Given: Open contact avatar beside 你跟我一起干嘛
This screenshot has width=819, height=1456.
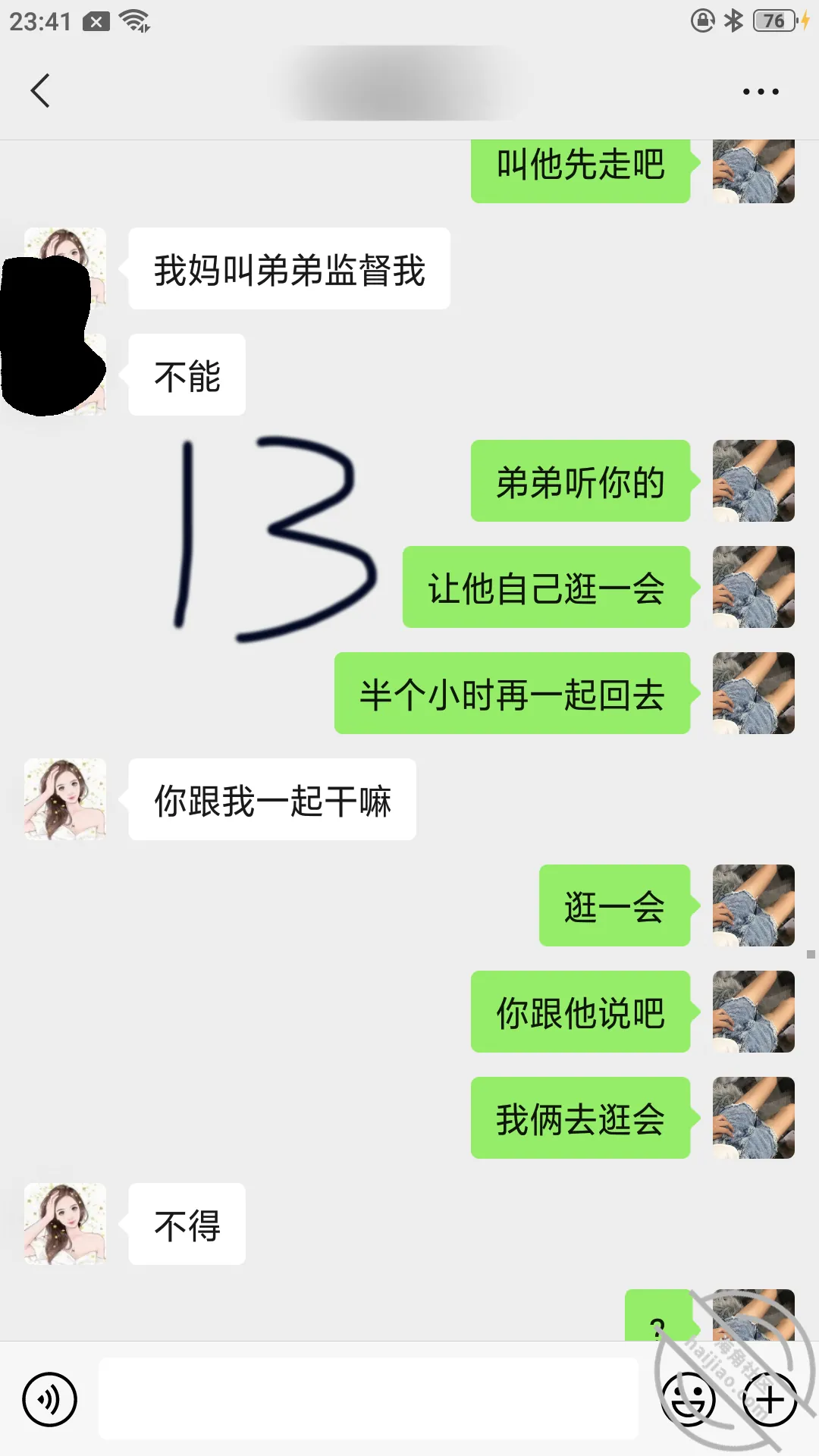Looking at the screenshot, I should (x=65, y=799).
